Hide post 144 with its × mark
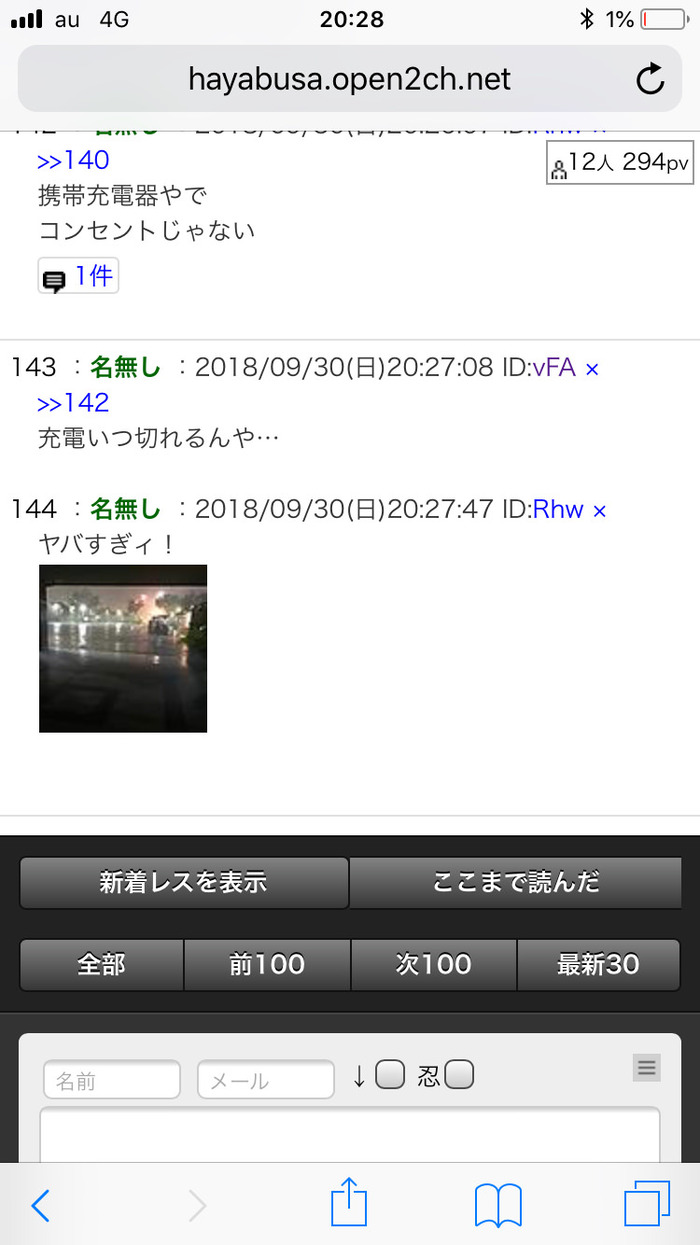The image size is (700, 1245). 600,511
